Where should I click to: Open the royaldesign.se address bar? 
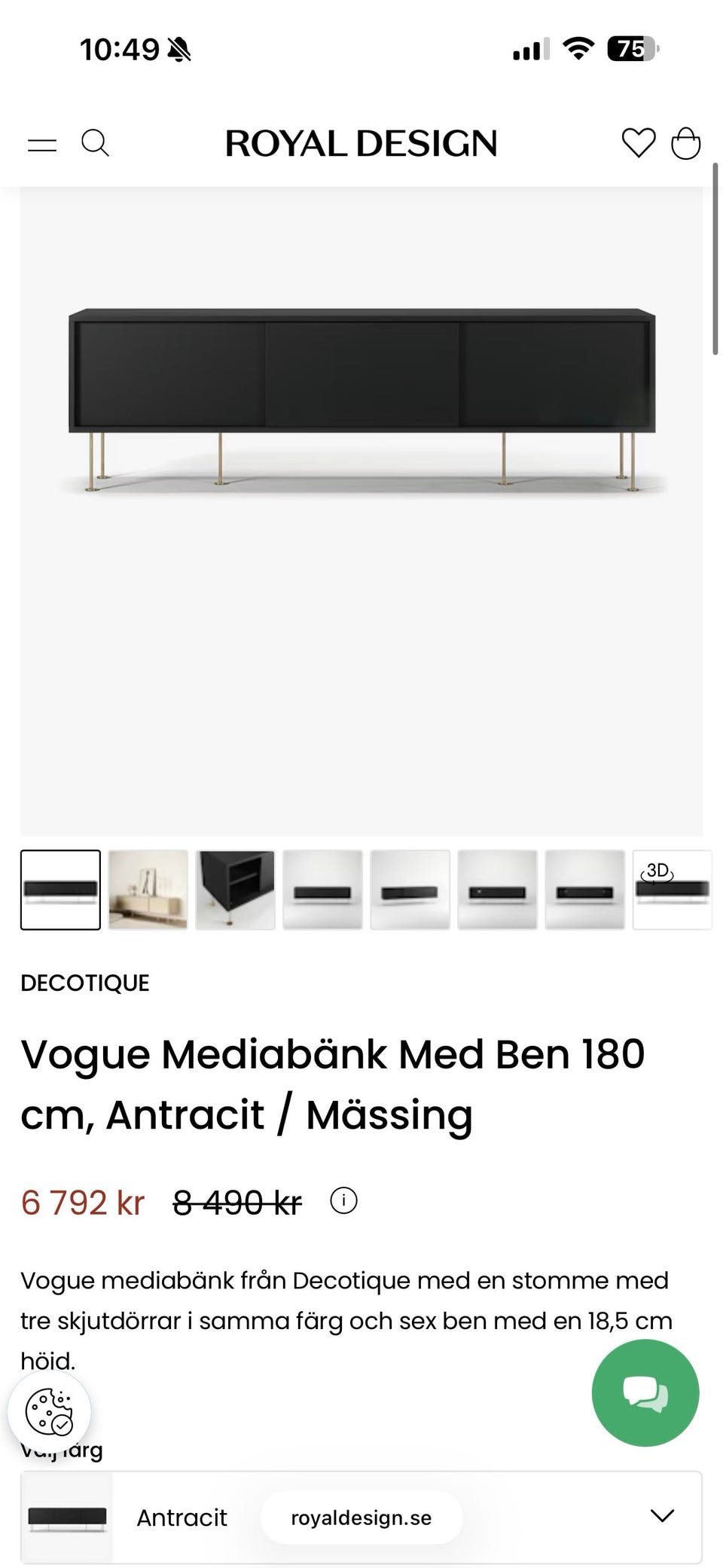[x=361, y=1518]
